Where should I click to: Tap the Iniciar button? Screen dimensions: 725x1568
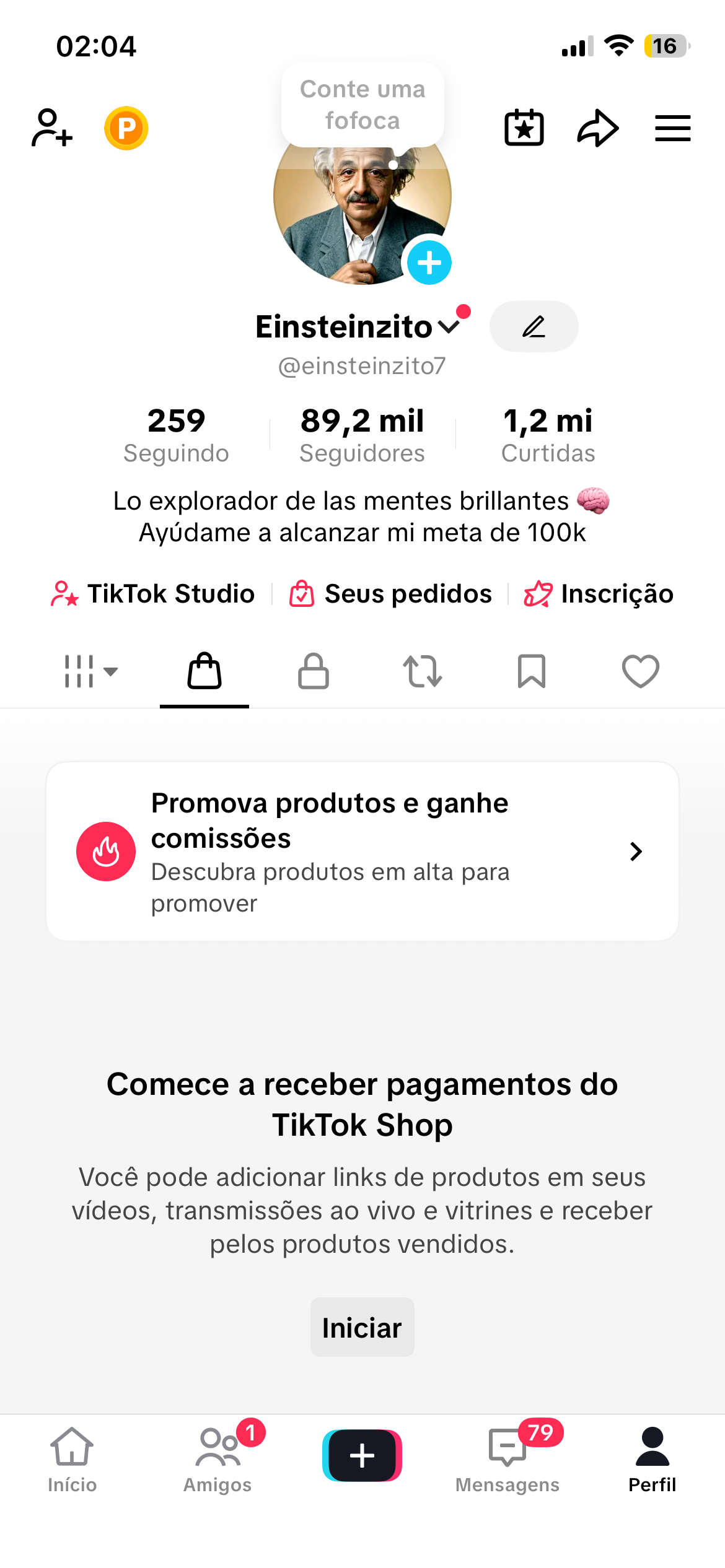[362, 1328]
